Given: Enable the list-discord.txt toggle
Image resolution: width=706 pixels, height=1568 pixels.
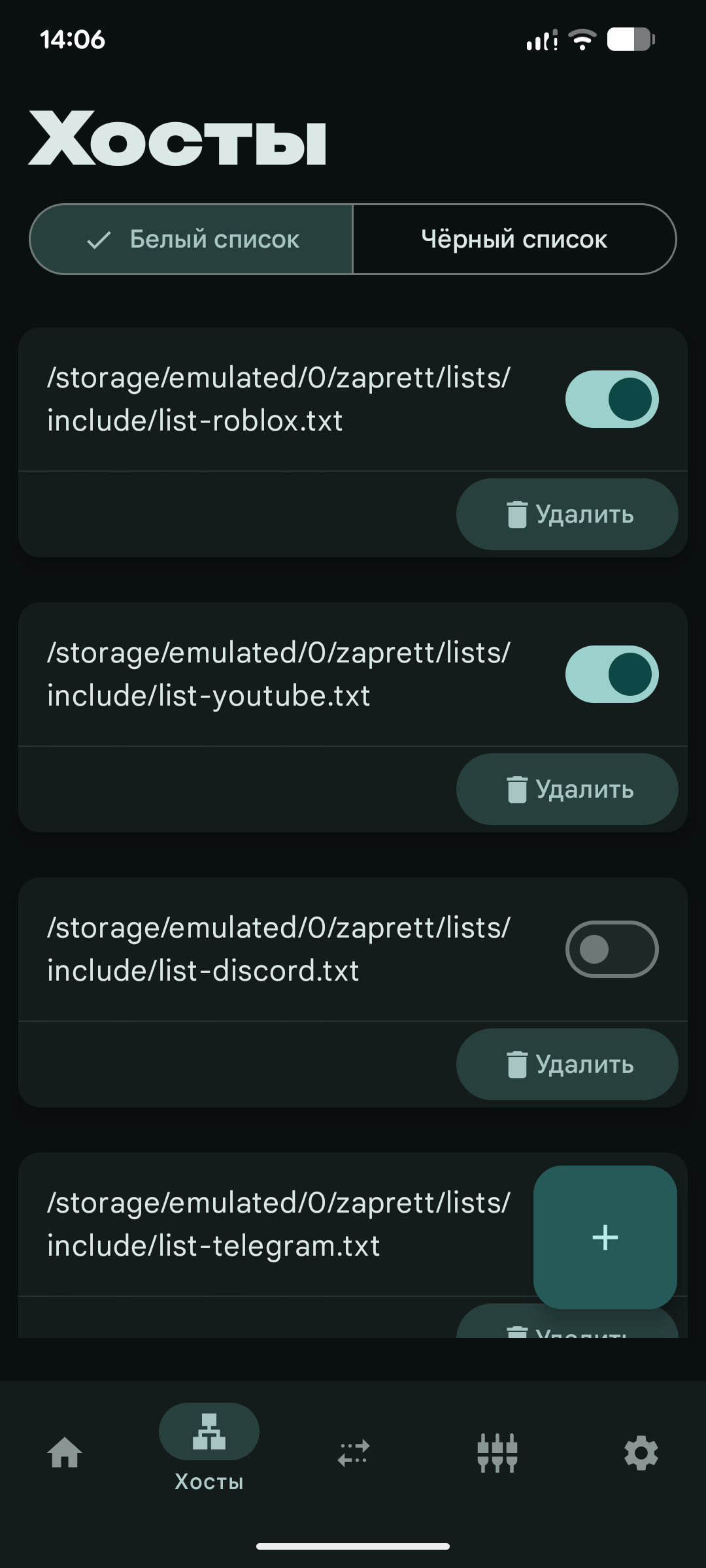Looking at the screenshot, I should [x=612, y=950].
